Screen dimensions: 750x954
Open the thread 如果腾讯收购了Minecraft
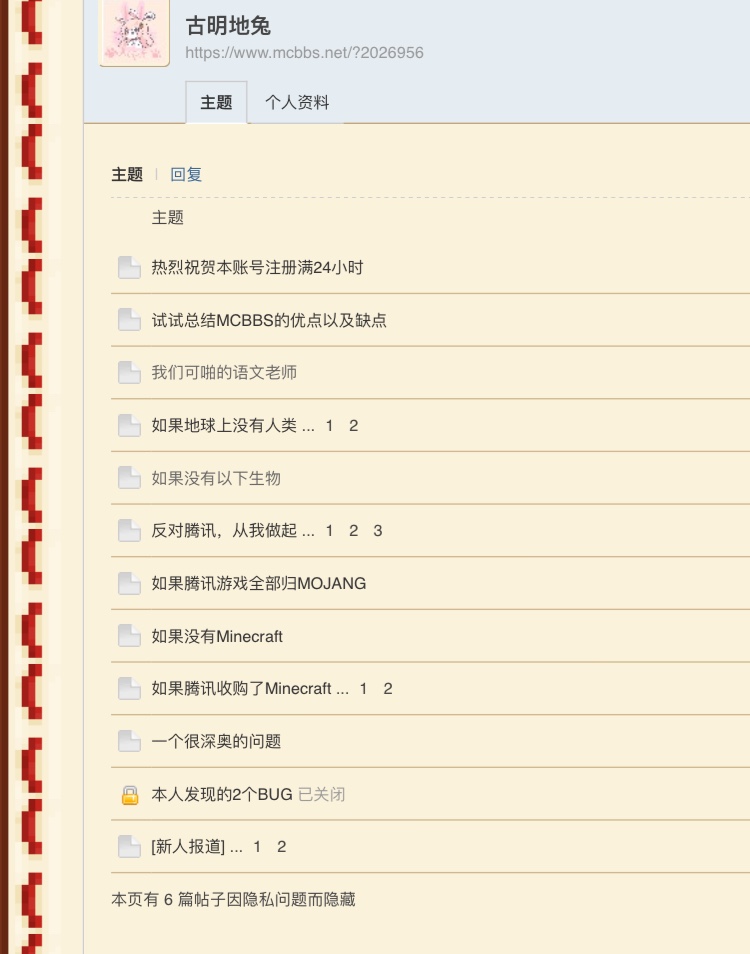pyautogui.click(x=241, y=689)
